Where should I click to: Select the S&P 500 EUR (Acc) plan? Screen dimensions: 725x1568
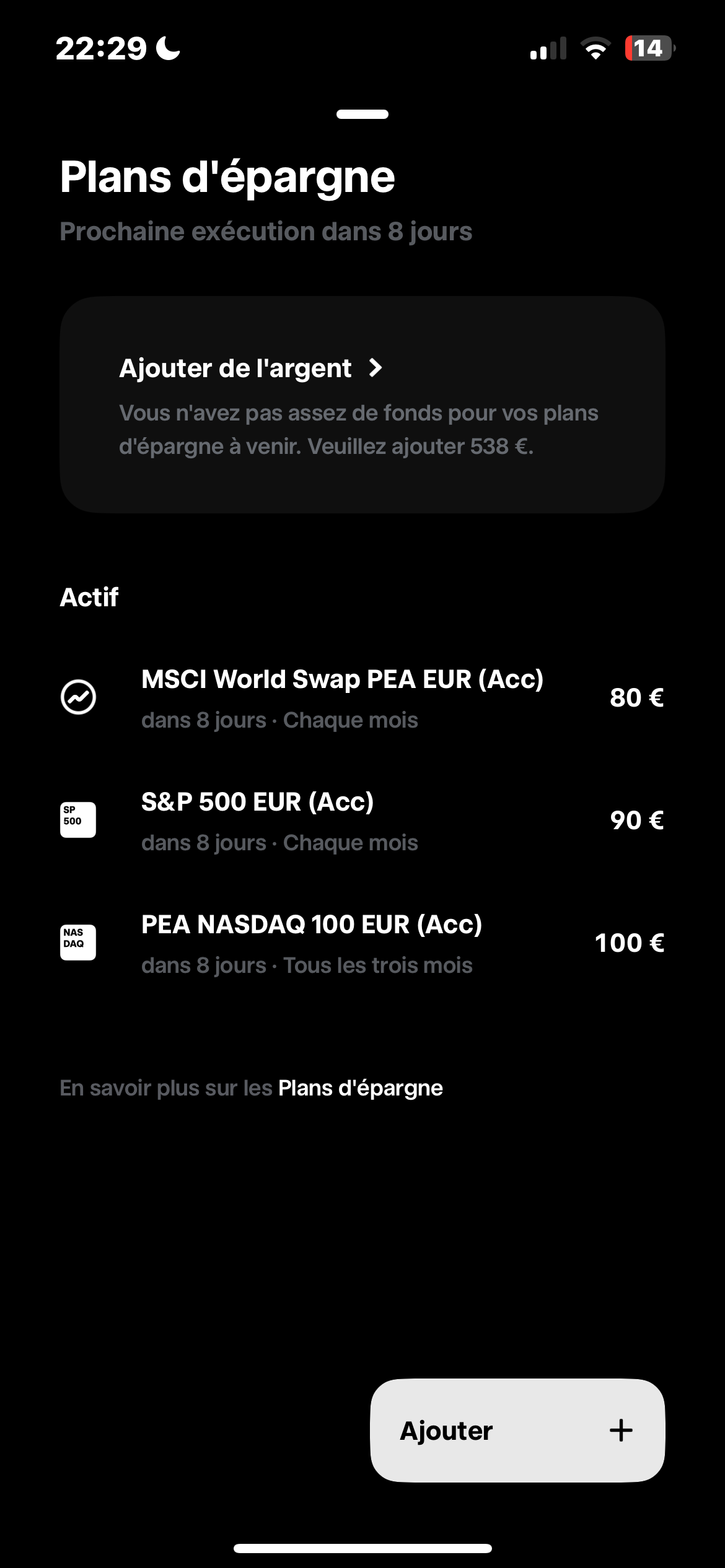click(362, 821)
